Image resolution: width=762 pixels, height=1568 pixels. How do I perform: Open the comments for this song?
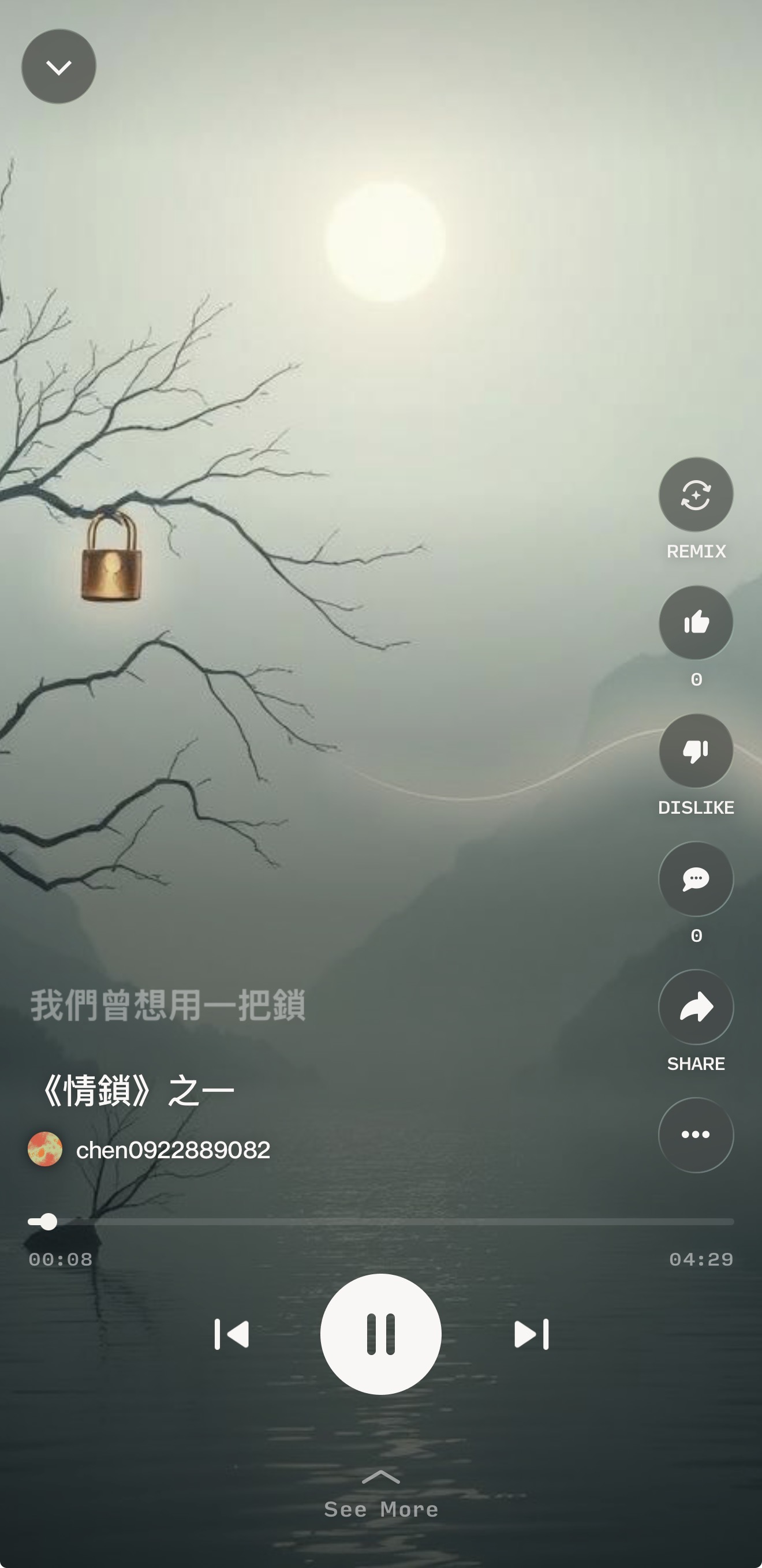click(x=696, y=878)
